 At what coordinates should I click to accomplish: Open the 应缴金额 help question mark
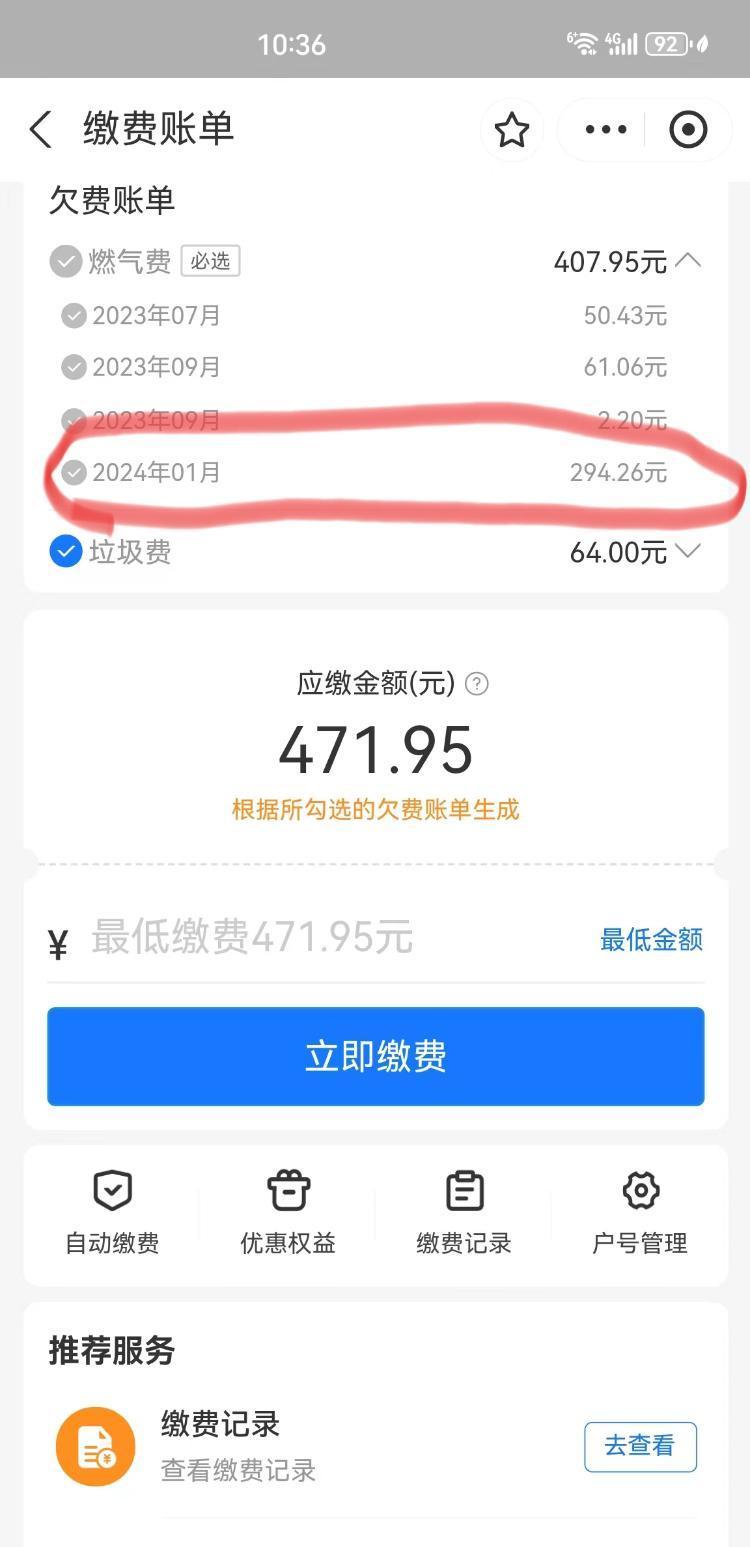click(478, 684)
